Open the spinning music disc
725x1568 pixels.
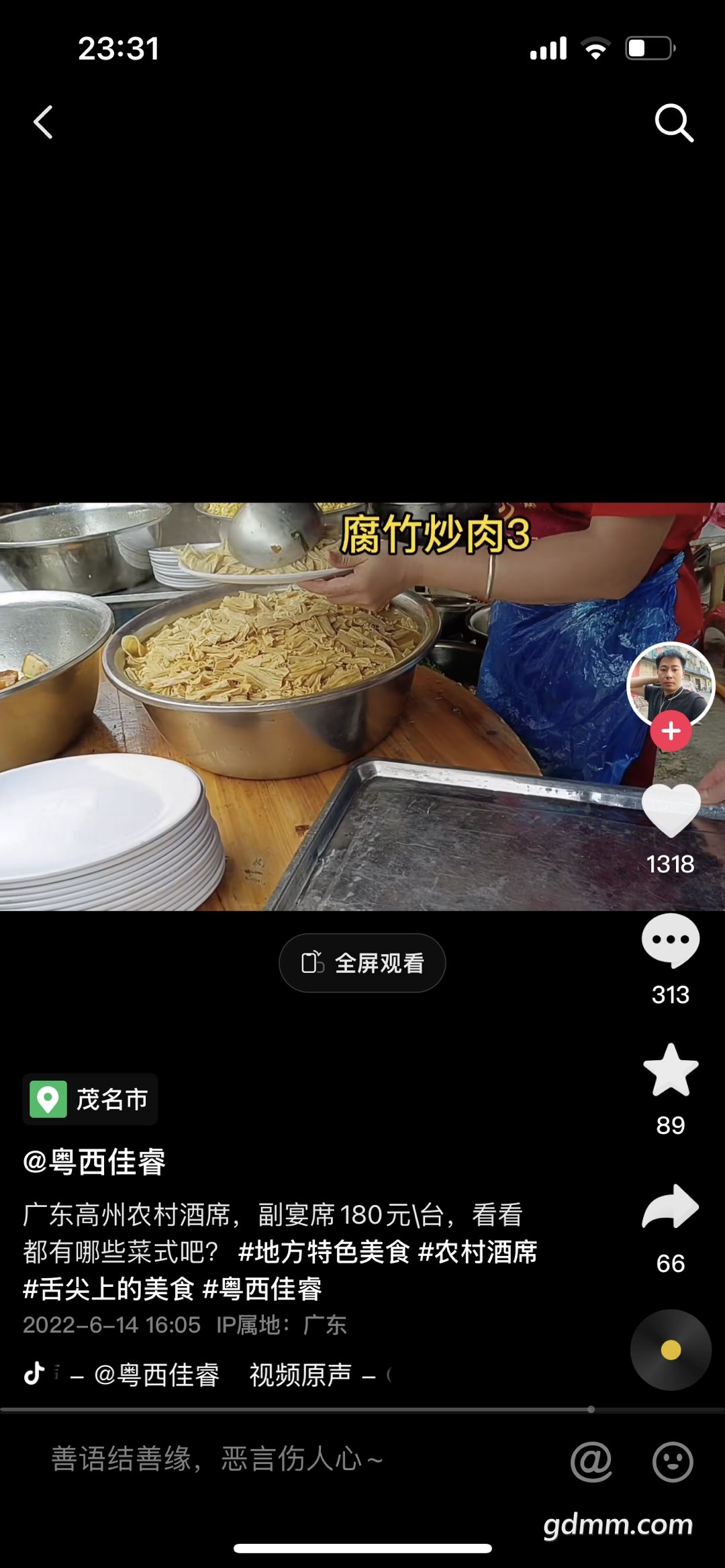coord(671,1350)
